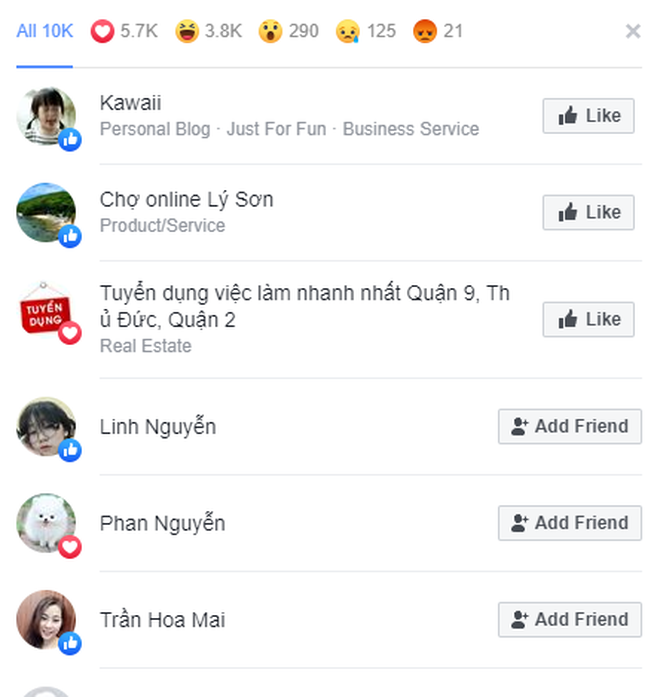Image resolution: width=660 pixels, height=697 pixels.
Task: Open the Kawaii page name
Action: pos(130,103)
